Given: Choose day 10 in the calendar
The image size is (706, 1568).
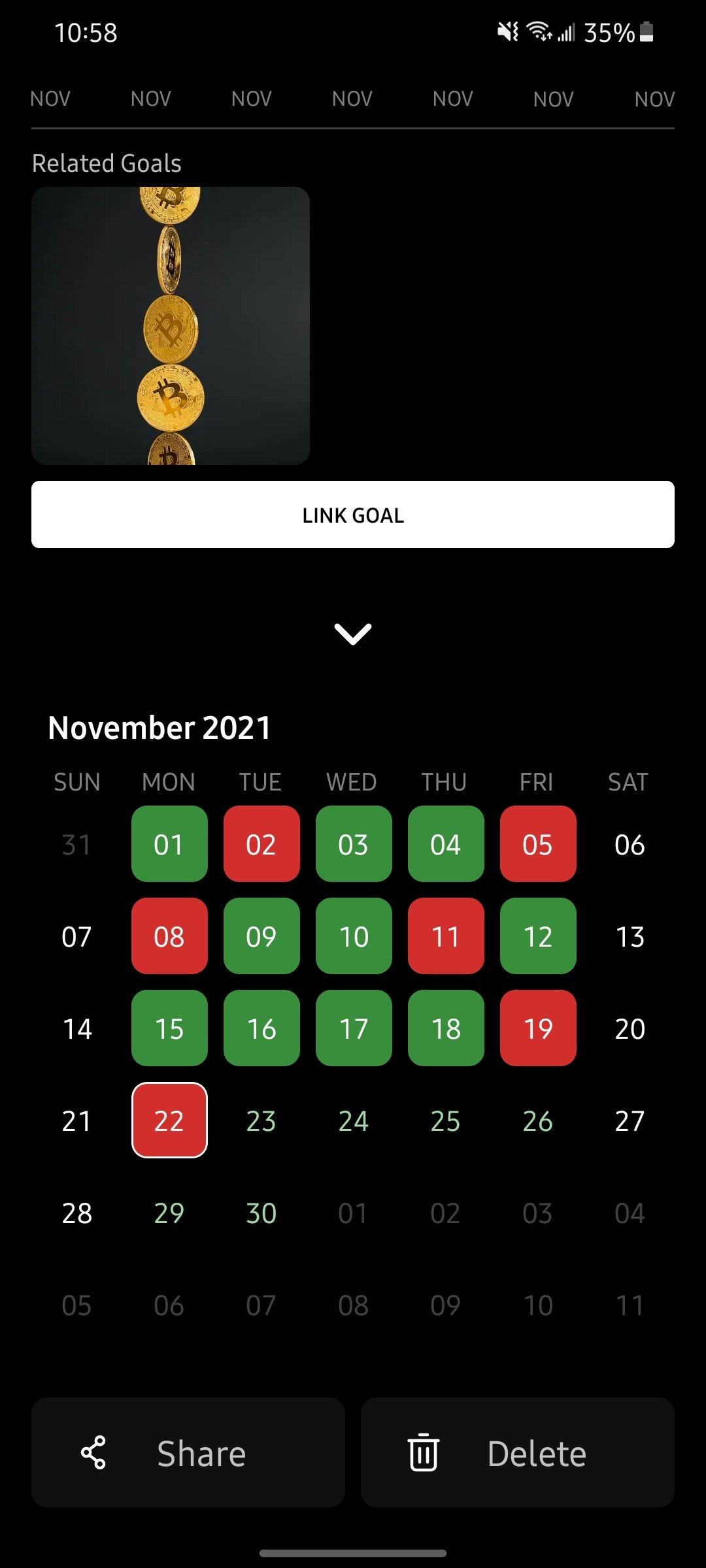Looking at the screenshot, I should point(354,936).
